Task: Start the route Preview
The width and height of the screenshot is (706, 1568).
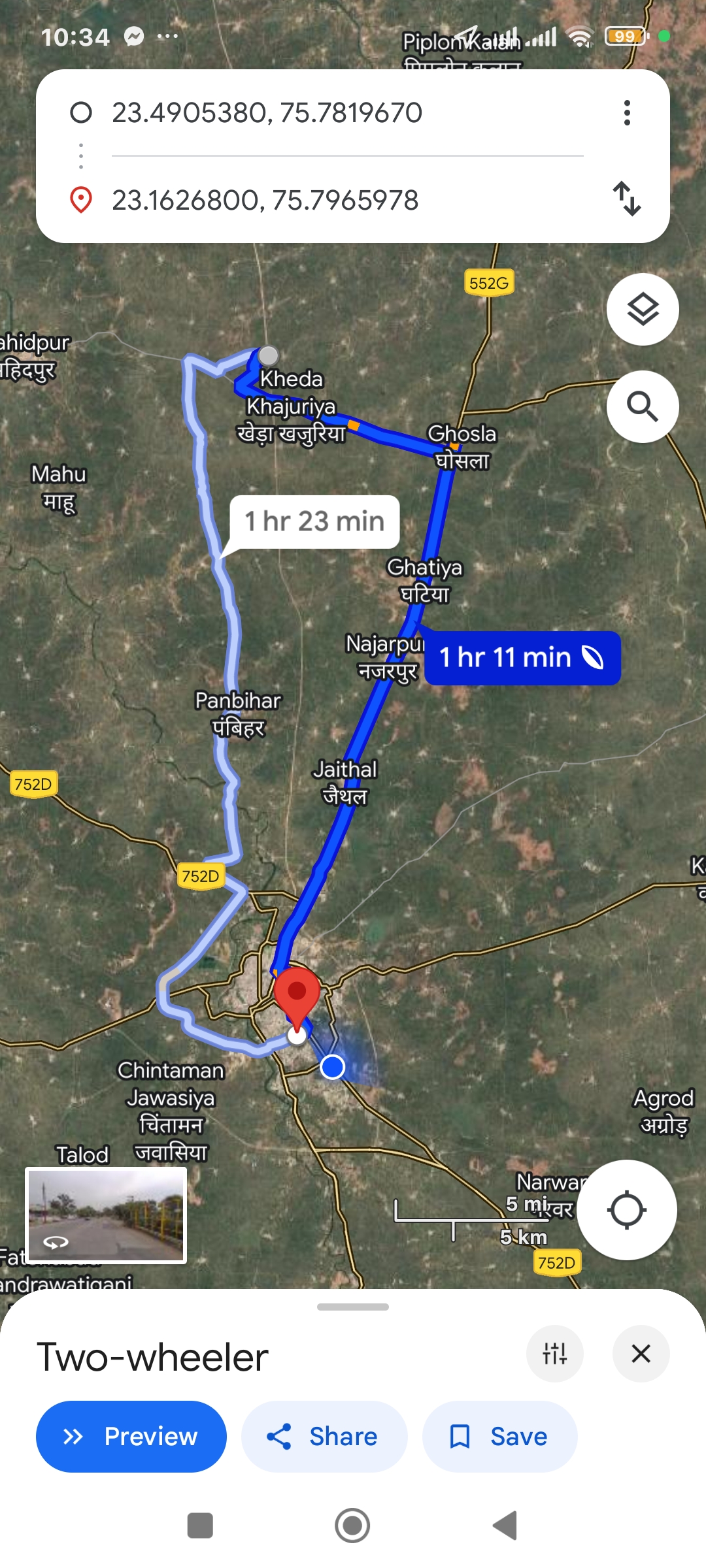Action: coord(131,1437)
